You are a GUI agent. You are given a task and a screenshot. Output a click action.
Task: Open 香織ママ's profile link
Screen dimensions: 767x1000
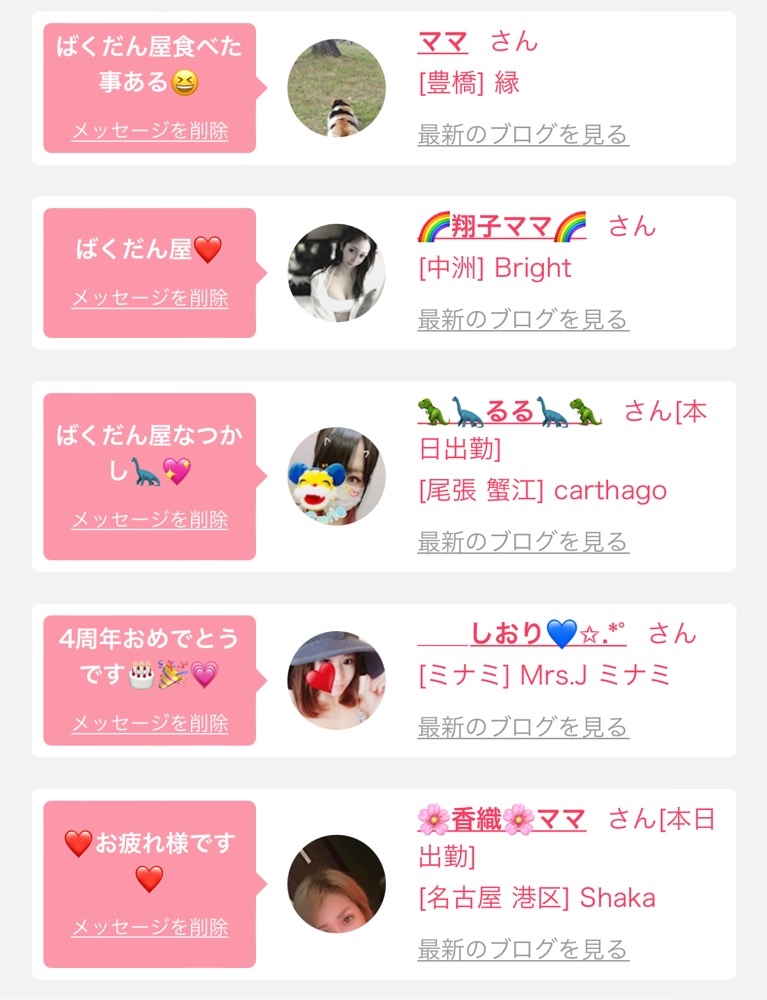[501, 820]
